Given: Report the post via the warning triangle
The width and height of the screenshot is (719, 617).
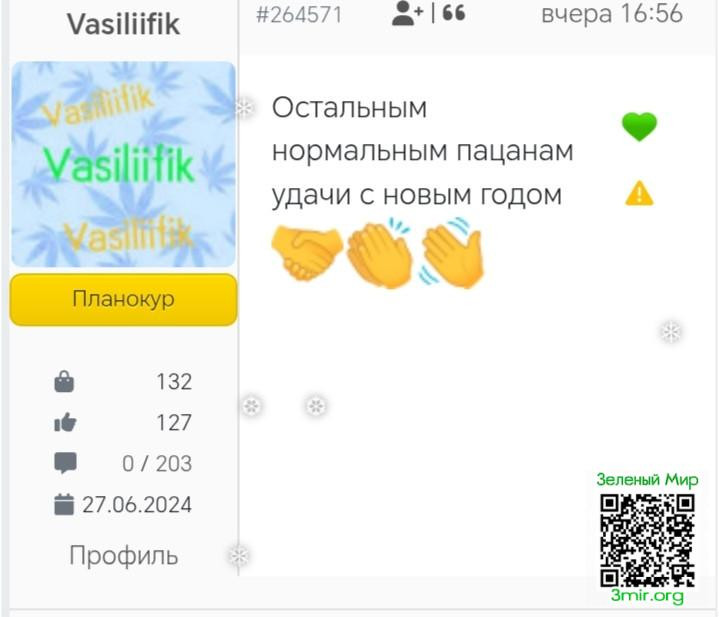Looking at the screenshot, I should coord(639,193).
